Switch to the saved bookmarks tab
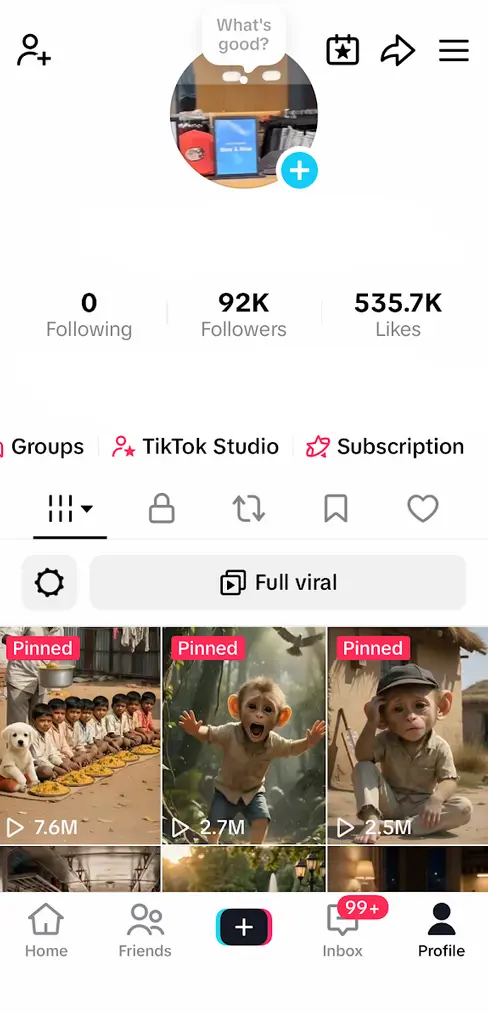Image resolution: width=488 pixels, height=1014 pixels. pos(335,509)
